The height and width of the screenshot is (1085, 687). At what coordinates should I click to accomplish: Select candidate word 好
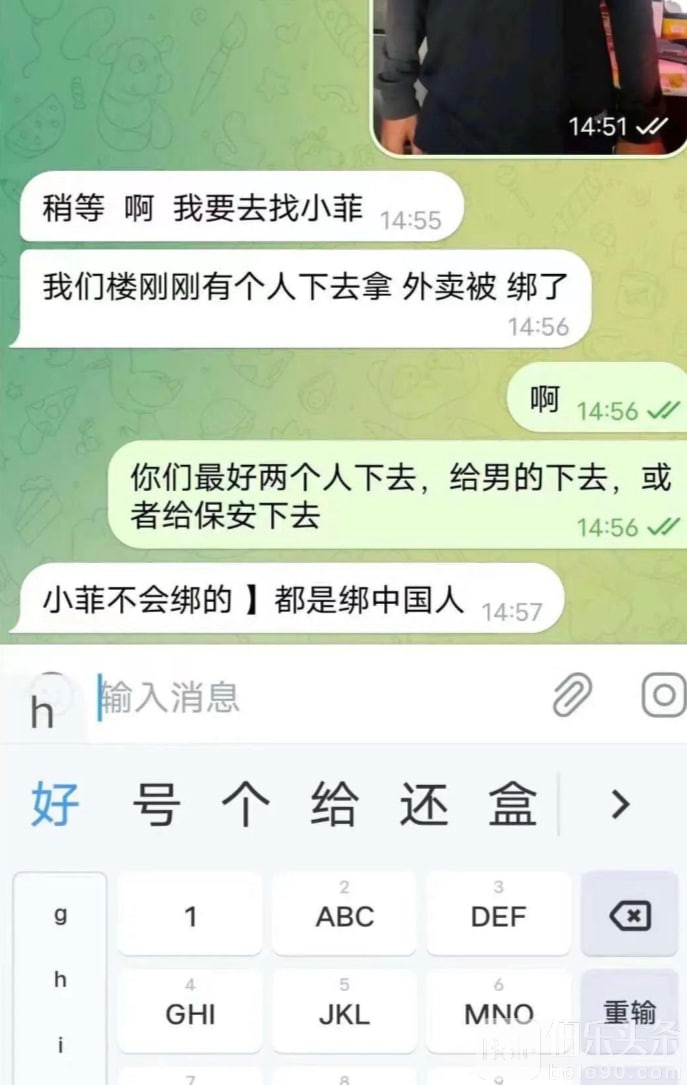(56, 804)
